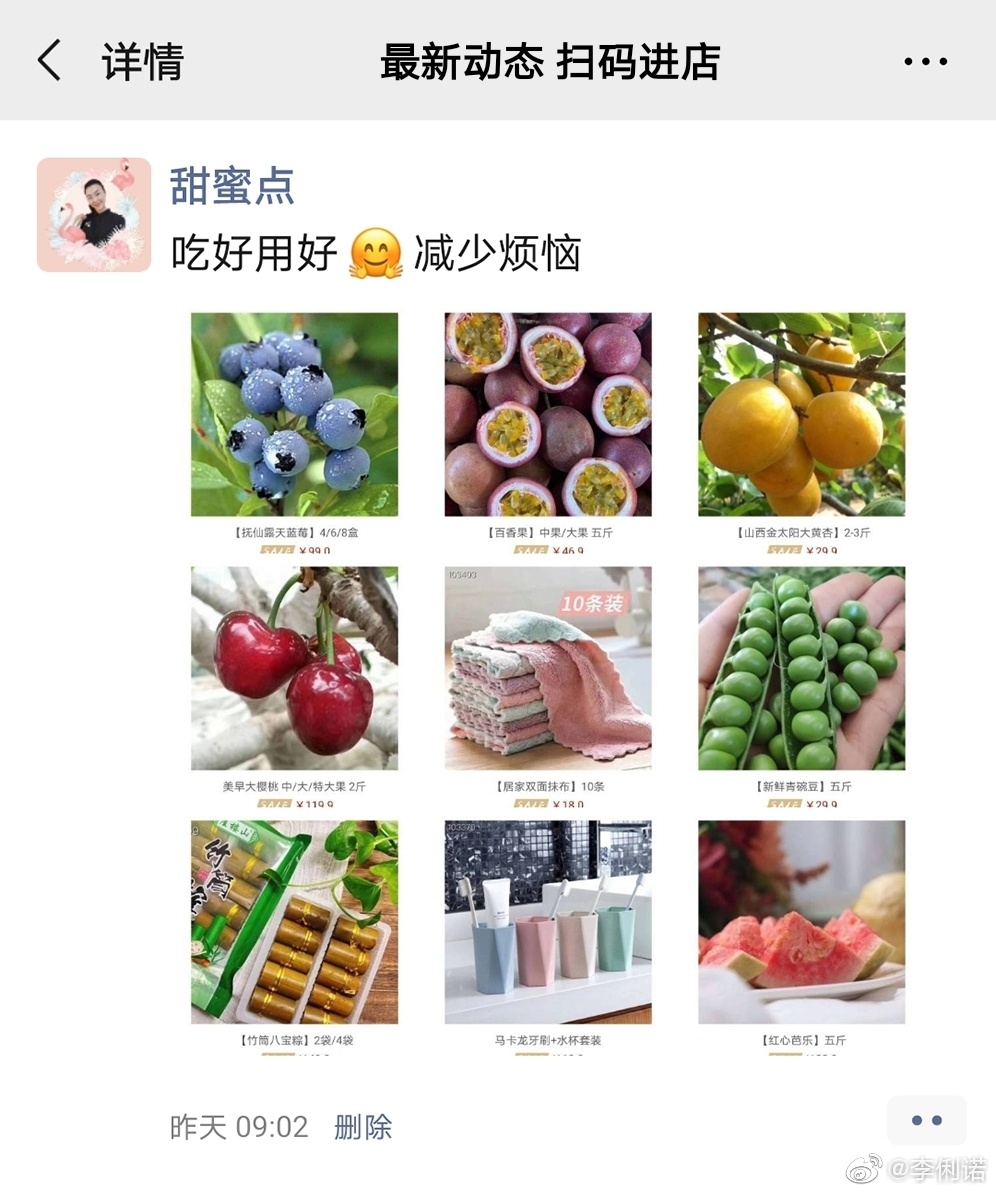996x1194 pixels.
Task: Open the 山西金太阳大黄杏 apricot listing
Action: (x=800, y=415)
